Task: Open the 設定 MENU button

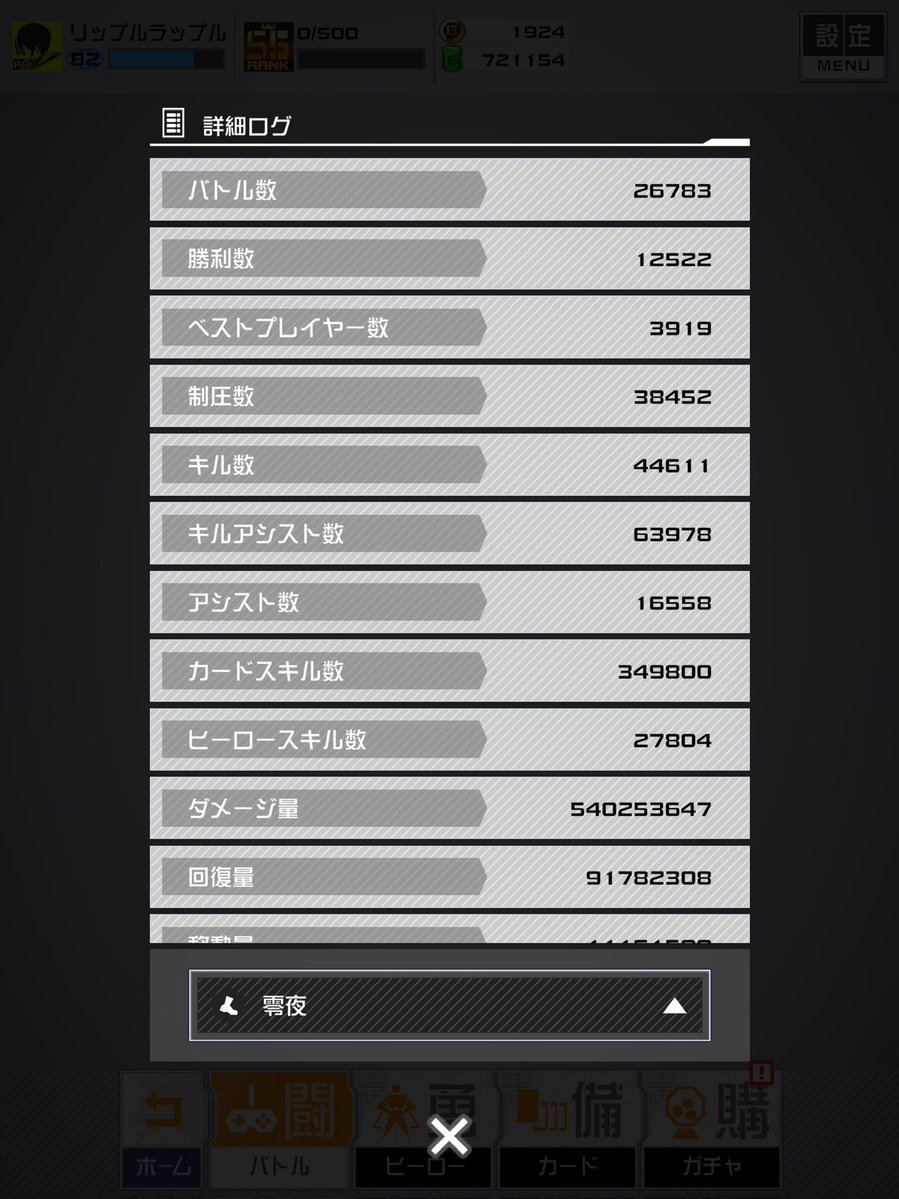Action: tap(842, 45)
